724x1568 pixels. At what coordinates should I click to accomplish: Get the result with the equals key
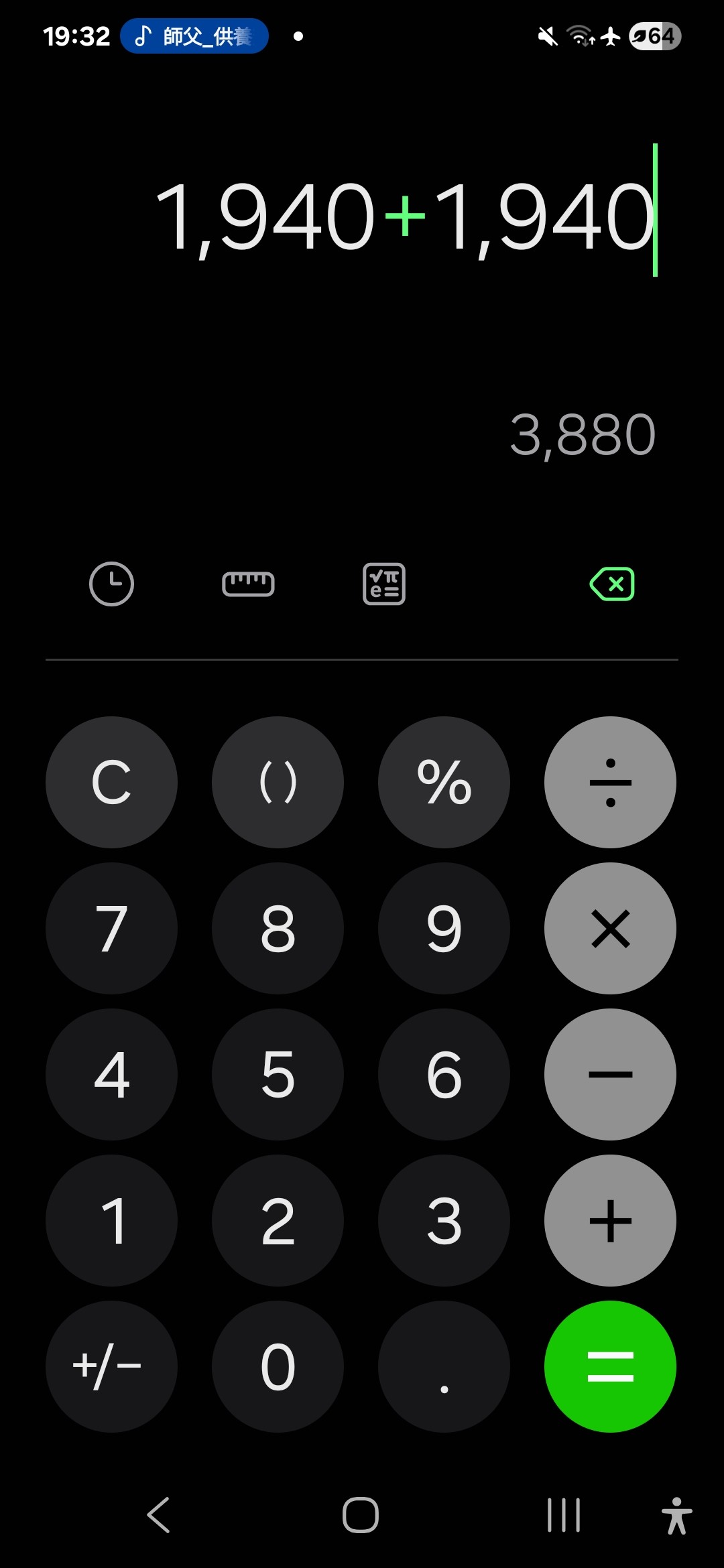click(x=610, y=1366)
